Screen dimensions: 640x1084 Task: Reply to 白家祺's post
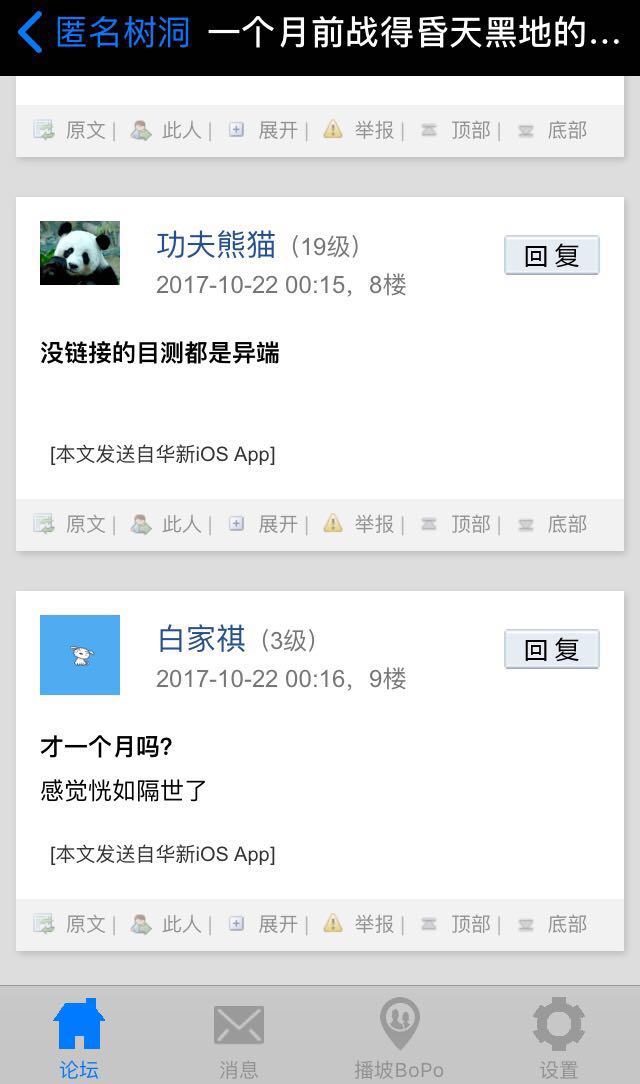(551, 650)
